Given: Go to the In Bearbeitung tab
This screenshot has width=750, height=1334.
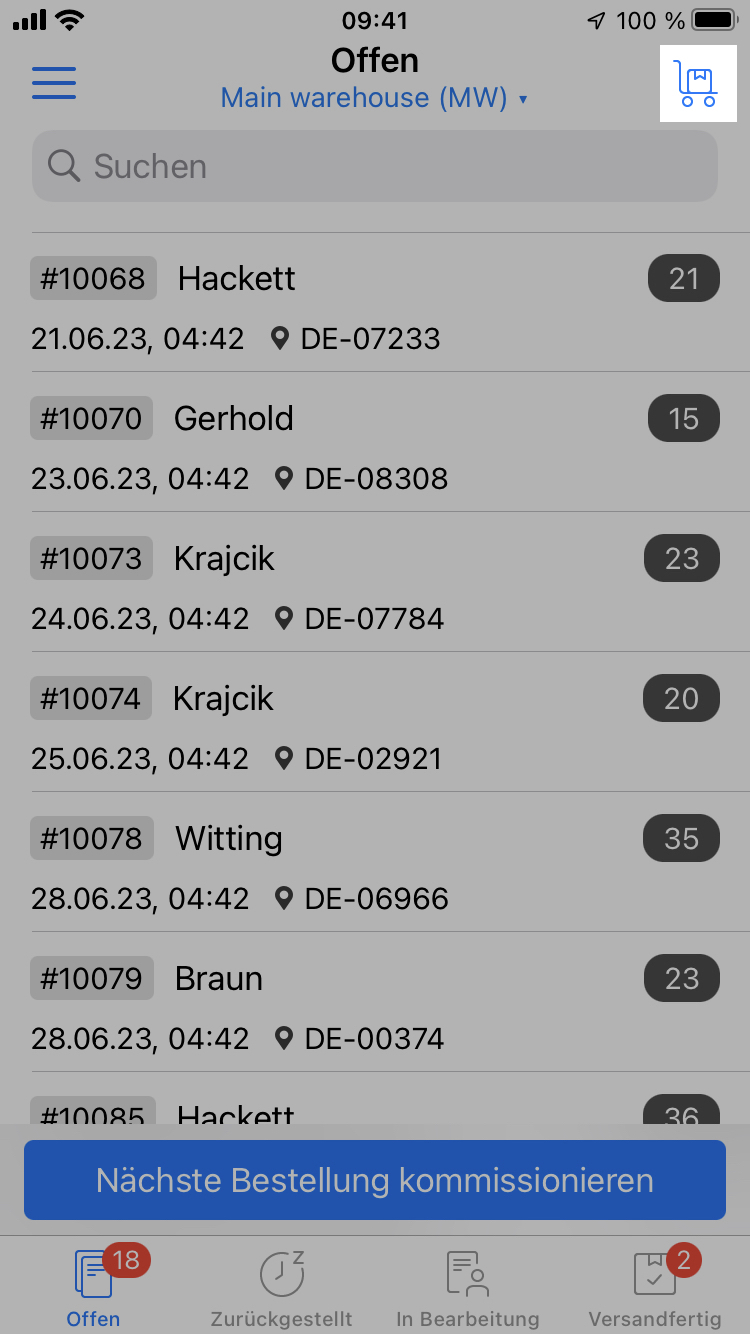Looking at the screenshot, I should [467, 1286].
